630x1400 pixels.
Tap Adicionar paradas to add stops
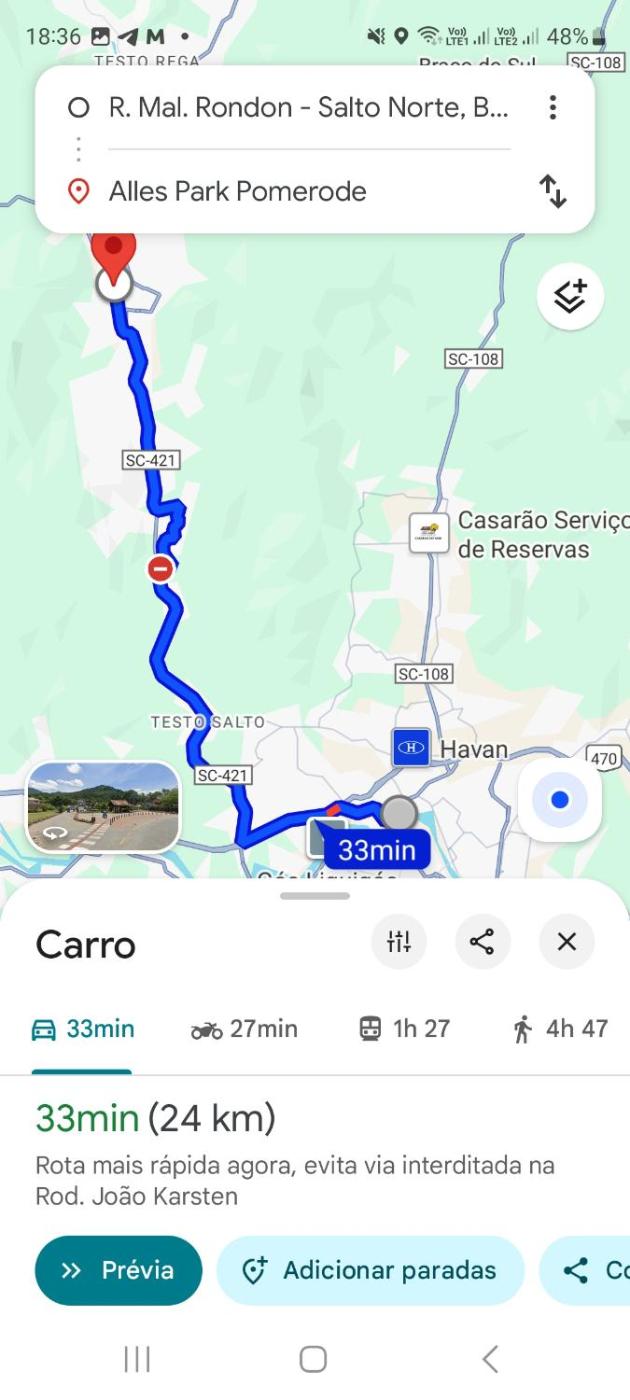(x=370, y=1271)
